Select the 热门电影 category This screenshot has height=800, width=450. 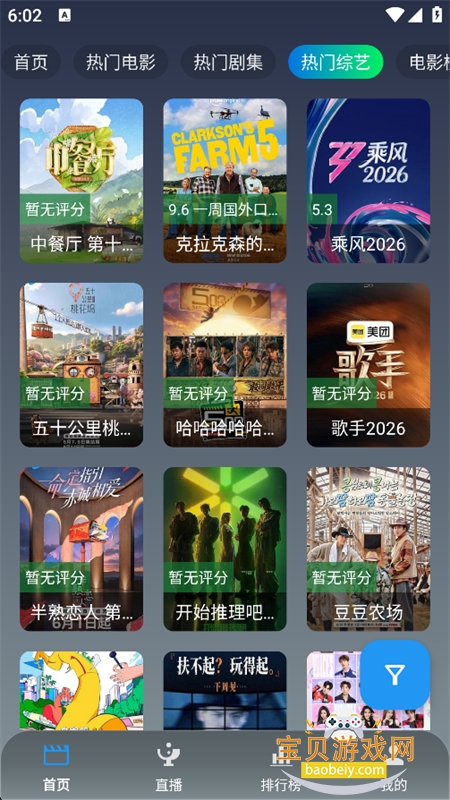[x=120, y=62]
